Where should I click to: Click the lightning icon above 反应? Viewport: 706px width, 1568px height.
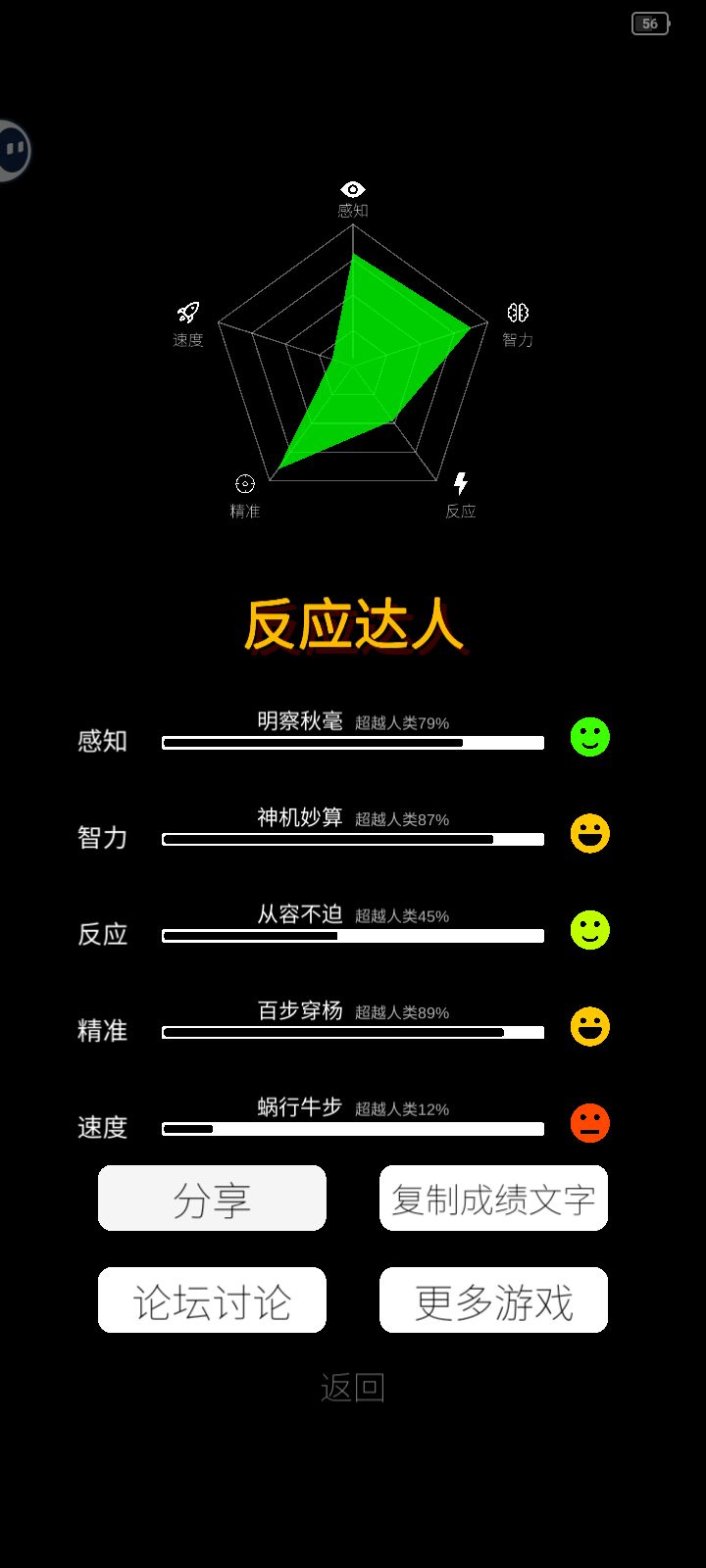461,482
